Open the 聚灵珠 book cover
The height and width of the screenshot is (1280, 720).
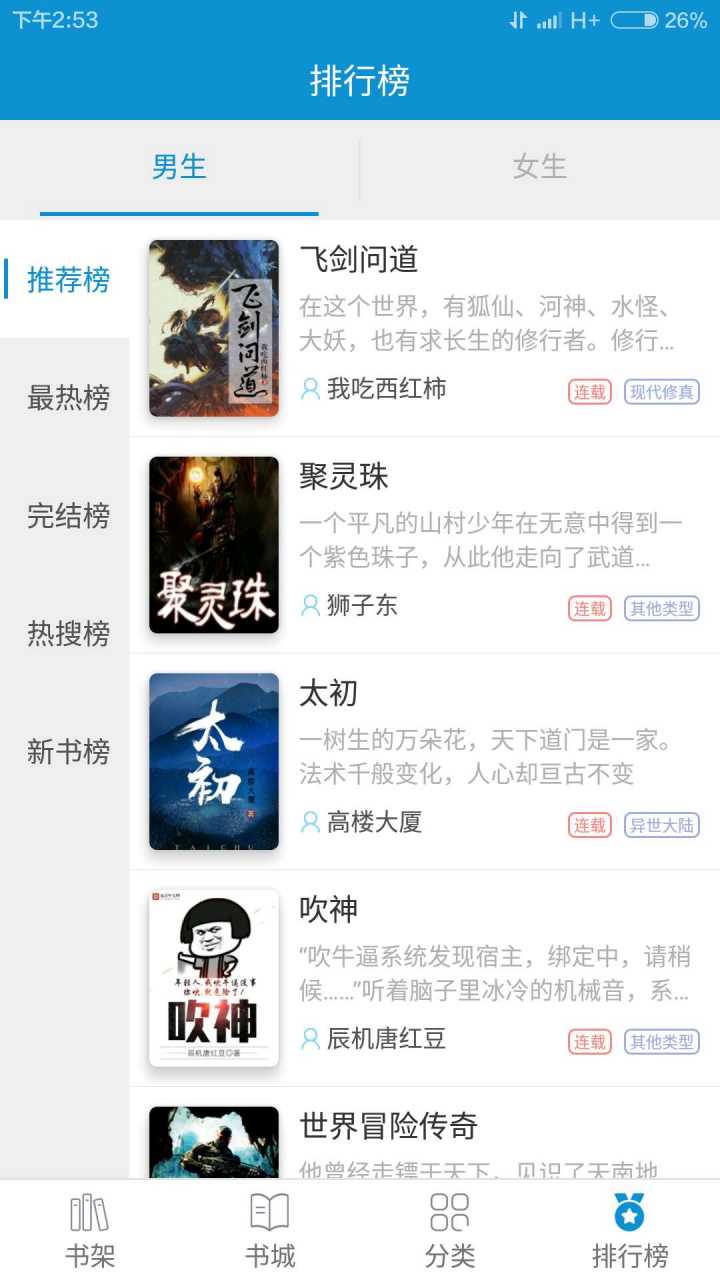point(213,543)
